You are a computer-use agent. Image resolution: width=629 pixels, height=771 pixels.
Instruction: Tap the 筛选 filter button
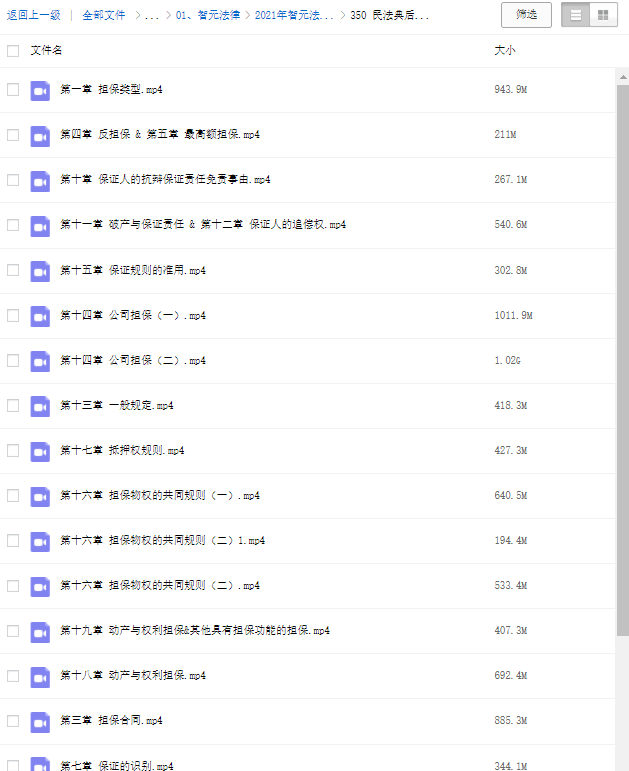(x=526, y=15)
